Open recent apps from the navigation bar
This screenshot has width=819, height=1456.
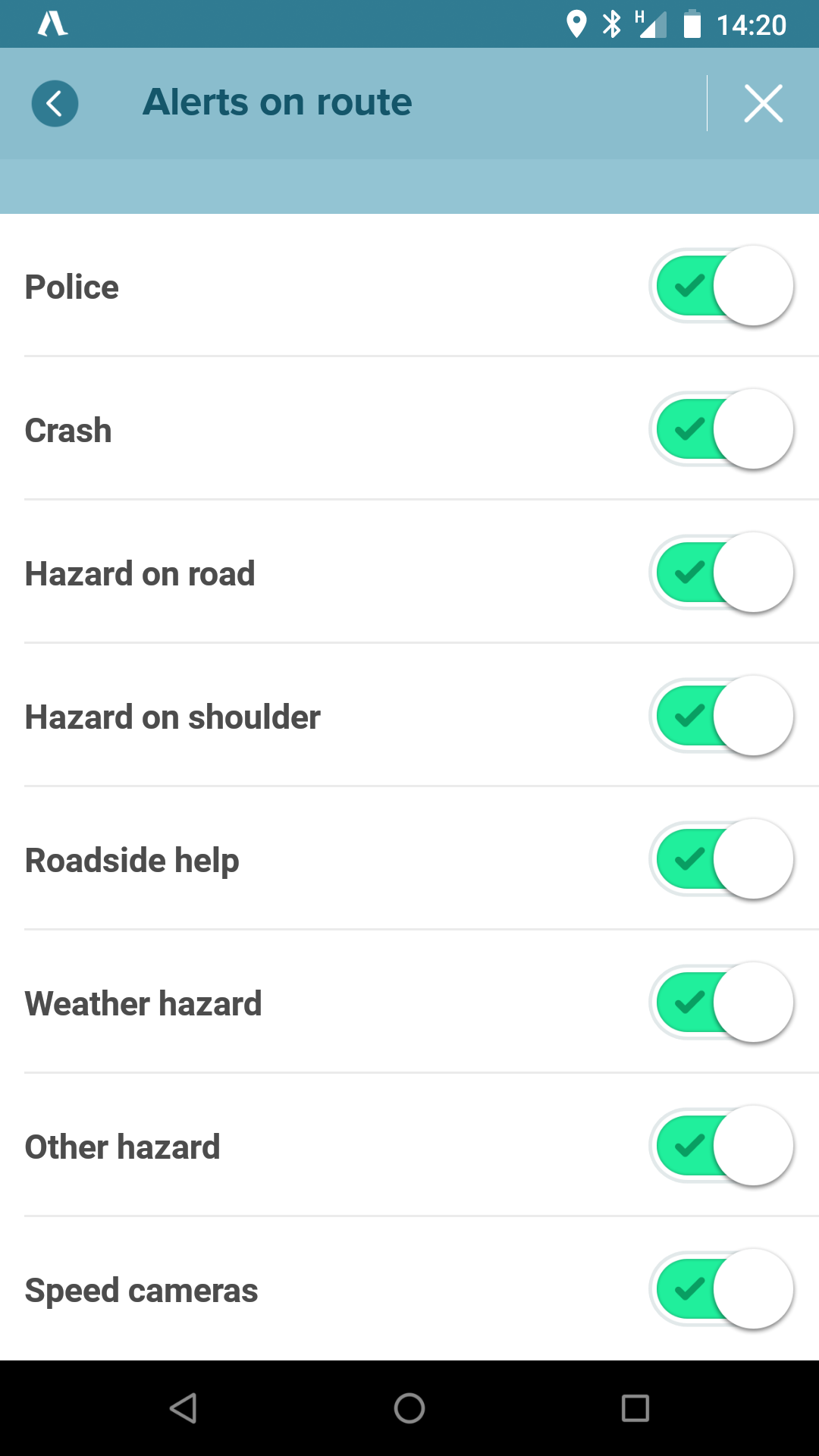[635, 1408]
